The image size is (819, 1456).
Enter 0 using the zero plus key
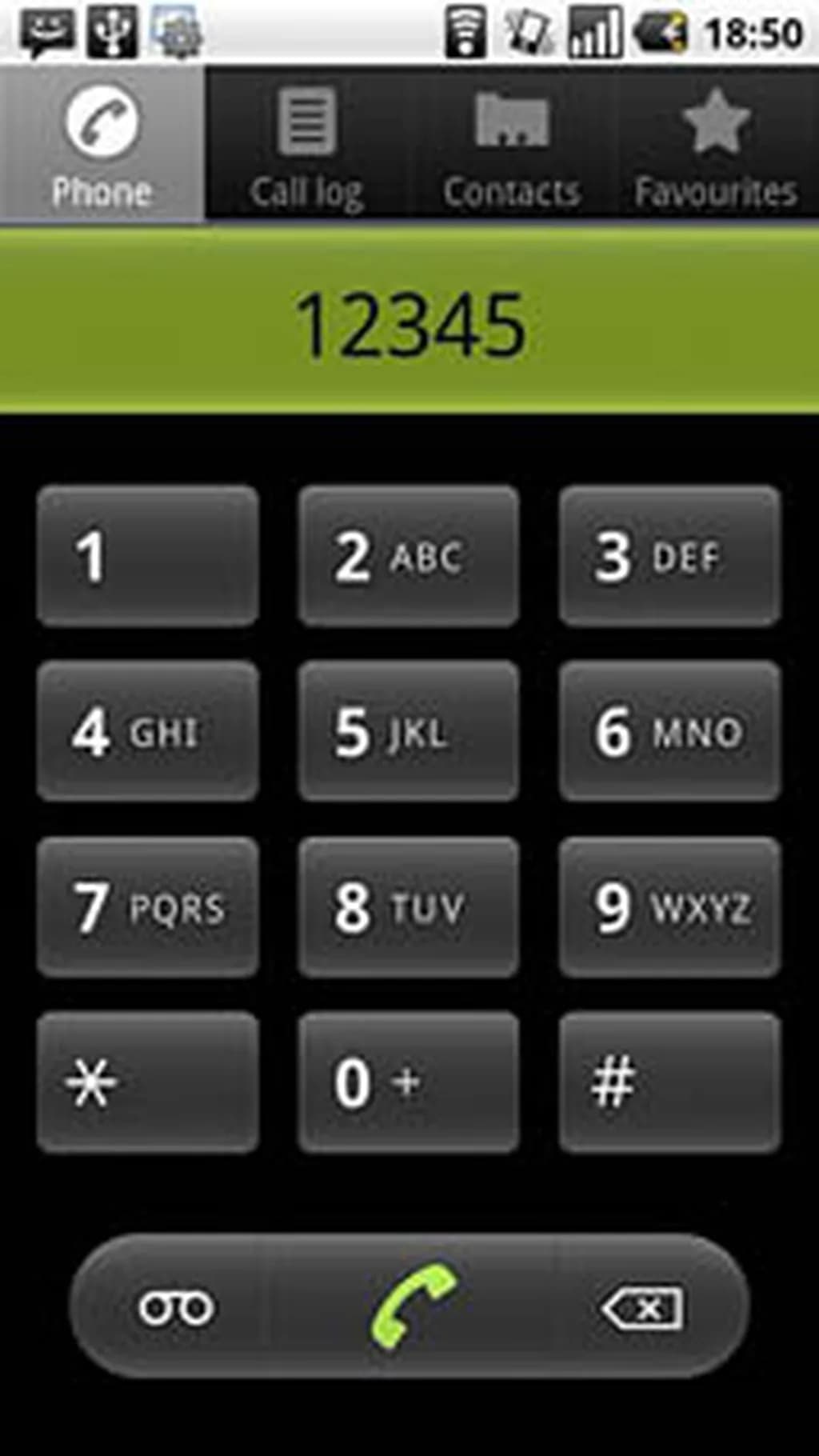coord(409,1082)
